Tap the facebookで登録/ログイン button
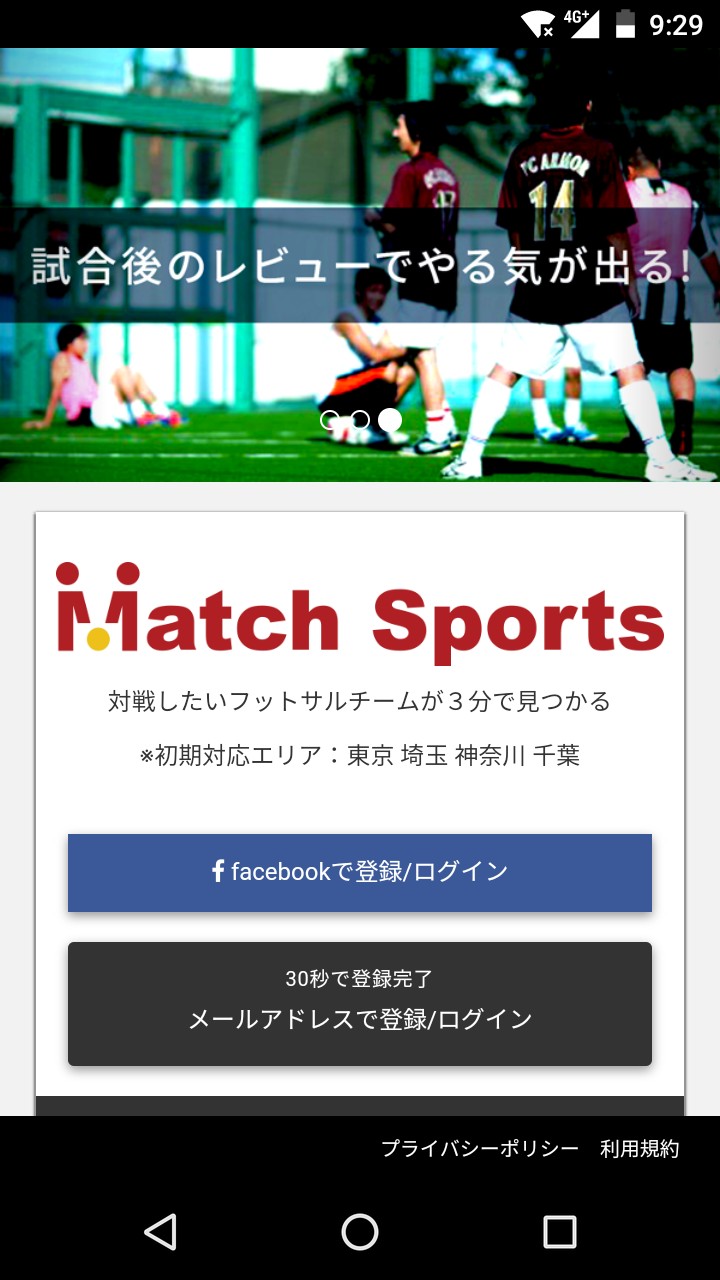Screen dimensions: 720x1280 point(360,872)
